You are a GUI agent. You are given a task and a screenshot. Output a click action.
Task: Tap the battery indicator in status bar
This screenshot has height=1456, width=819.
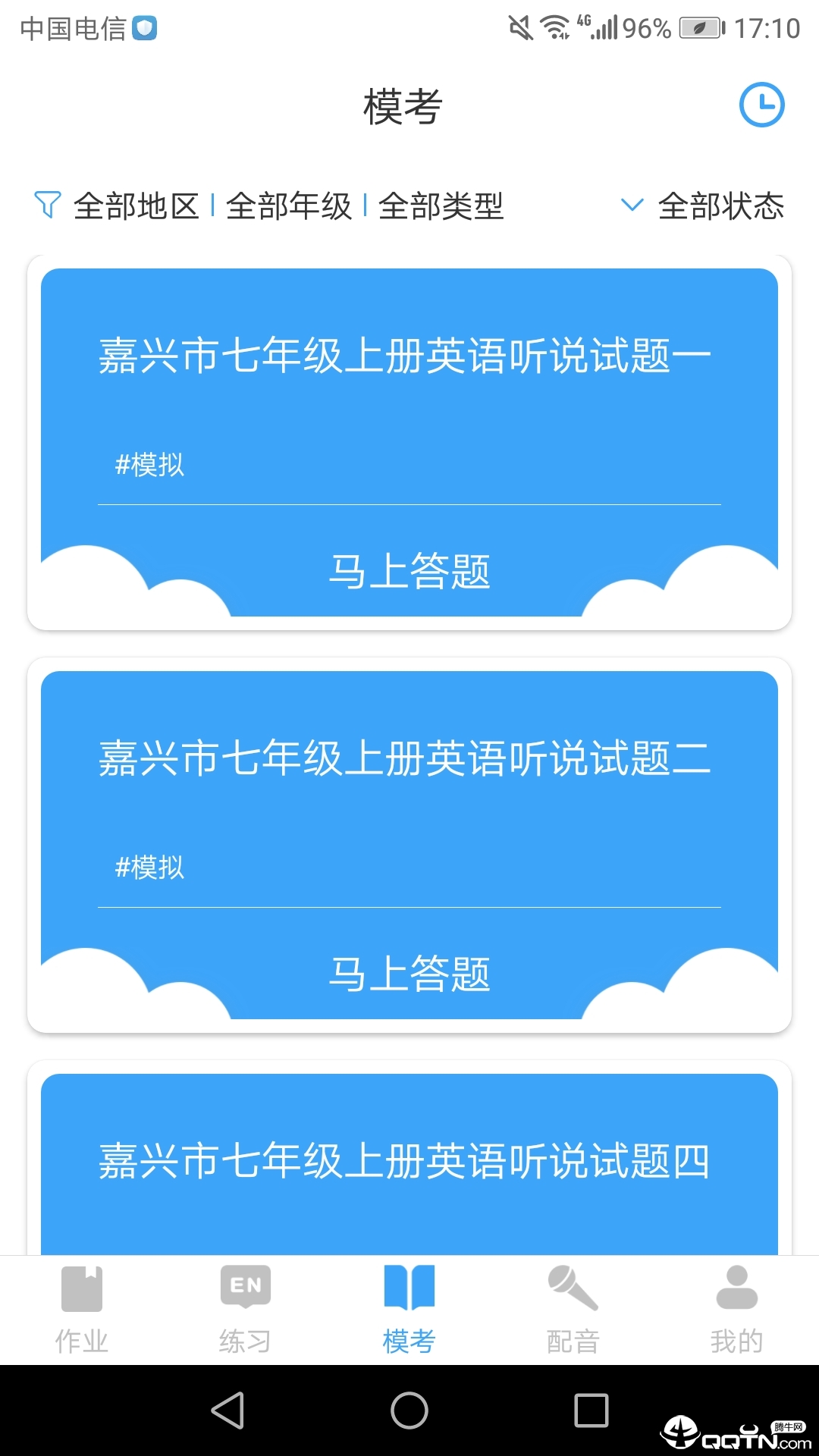(x=699, y=27)
